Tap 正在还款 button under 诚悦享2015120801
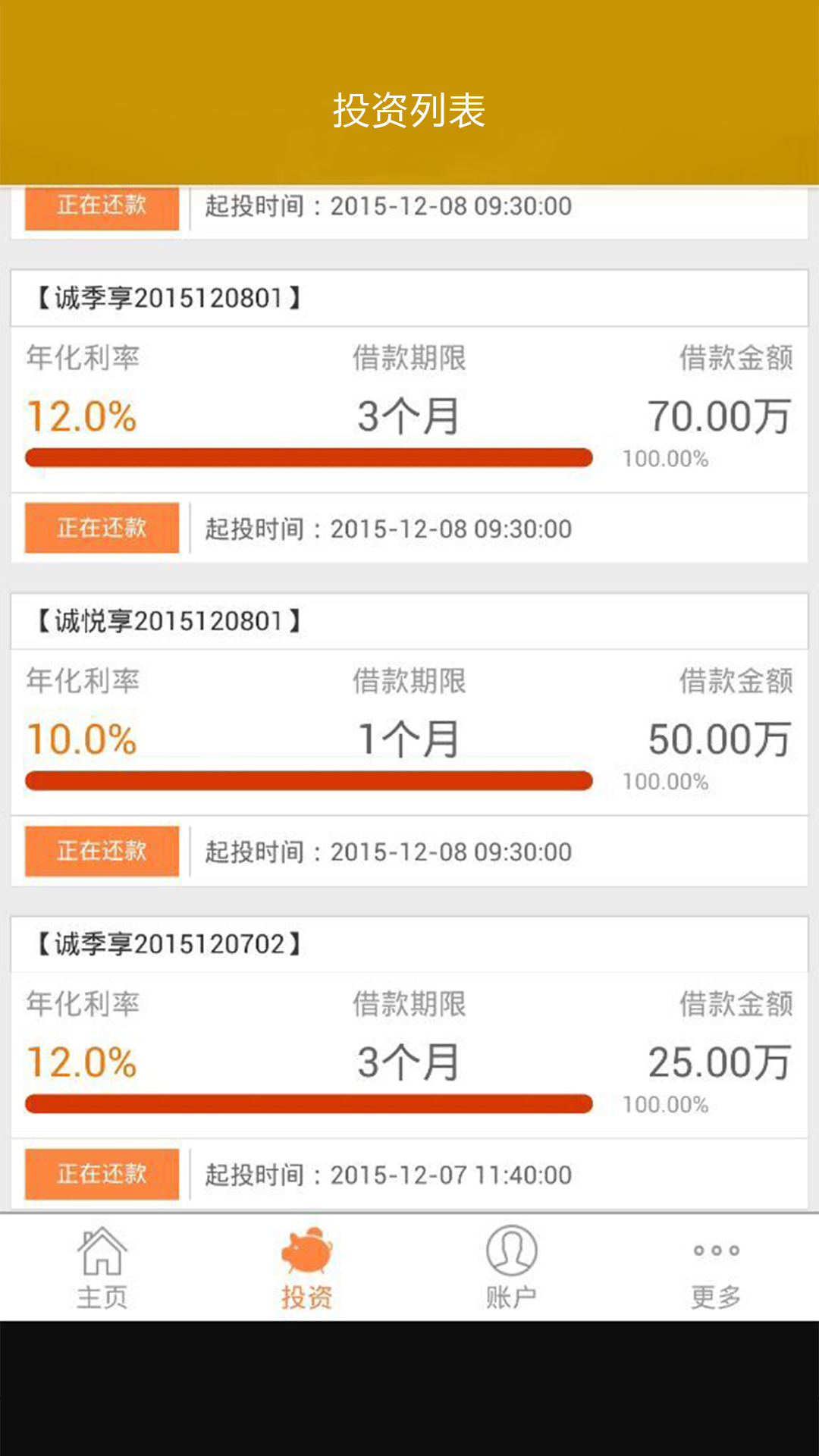 [x=102, y=851]
